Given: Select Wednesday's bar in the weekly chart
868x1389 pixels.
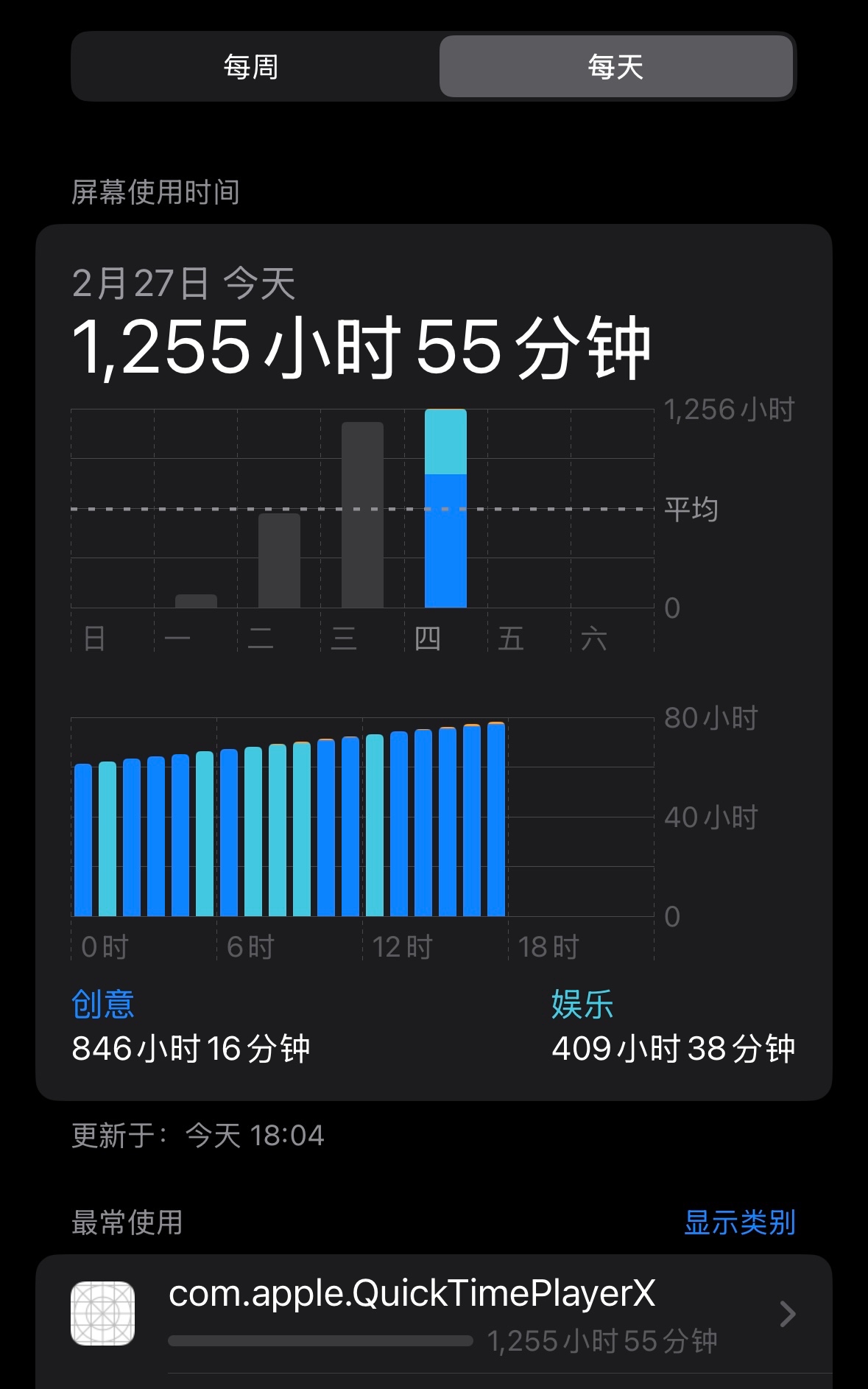Looking at the screenshot, I should point(362,515).
